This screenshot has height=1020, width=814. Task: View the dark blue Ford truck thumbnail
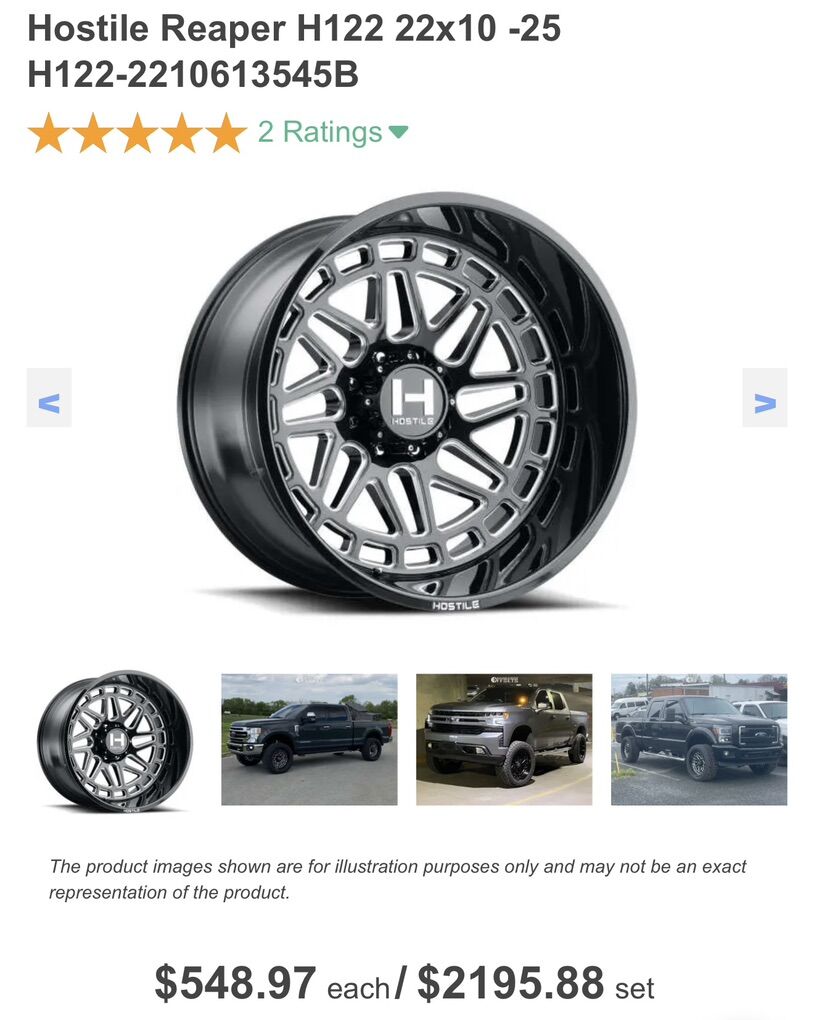(309, 740)
